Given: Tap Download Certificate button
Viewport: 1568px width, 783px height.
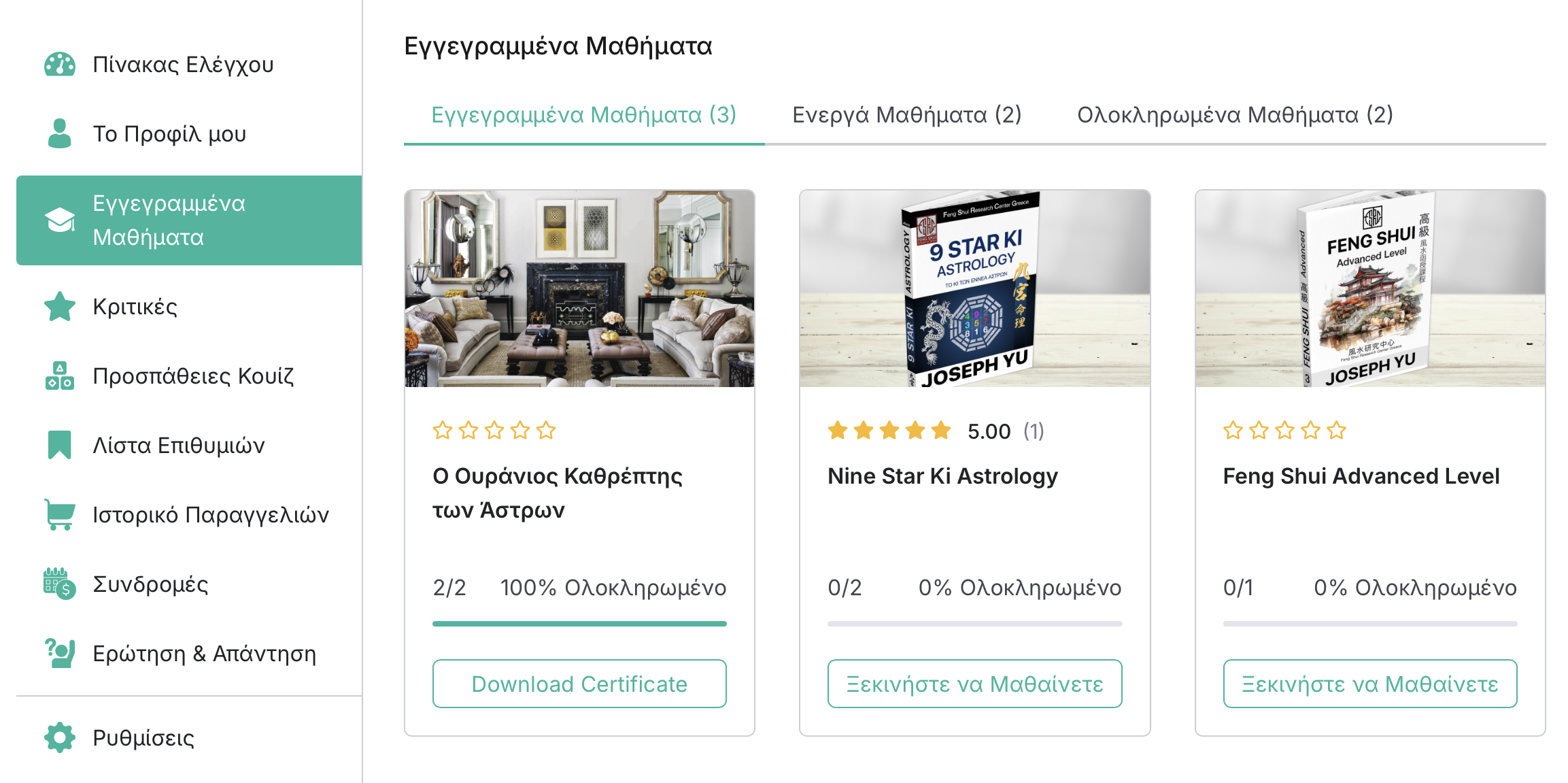Looking at the screenshot, I should pyautogui.click(x=579, y=684).
